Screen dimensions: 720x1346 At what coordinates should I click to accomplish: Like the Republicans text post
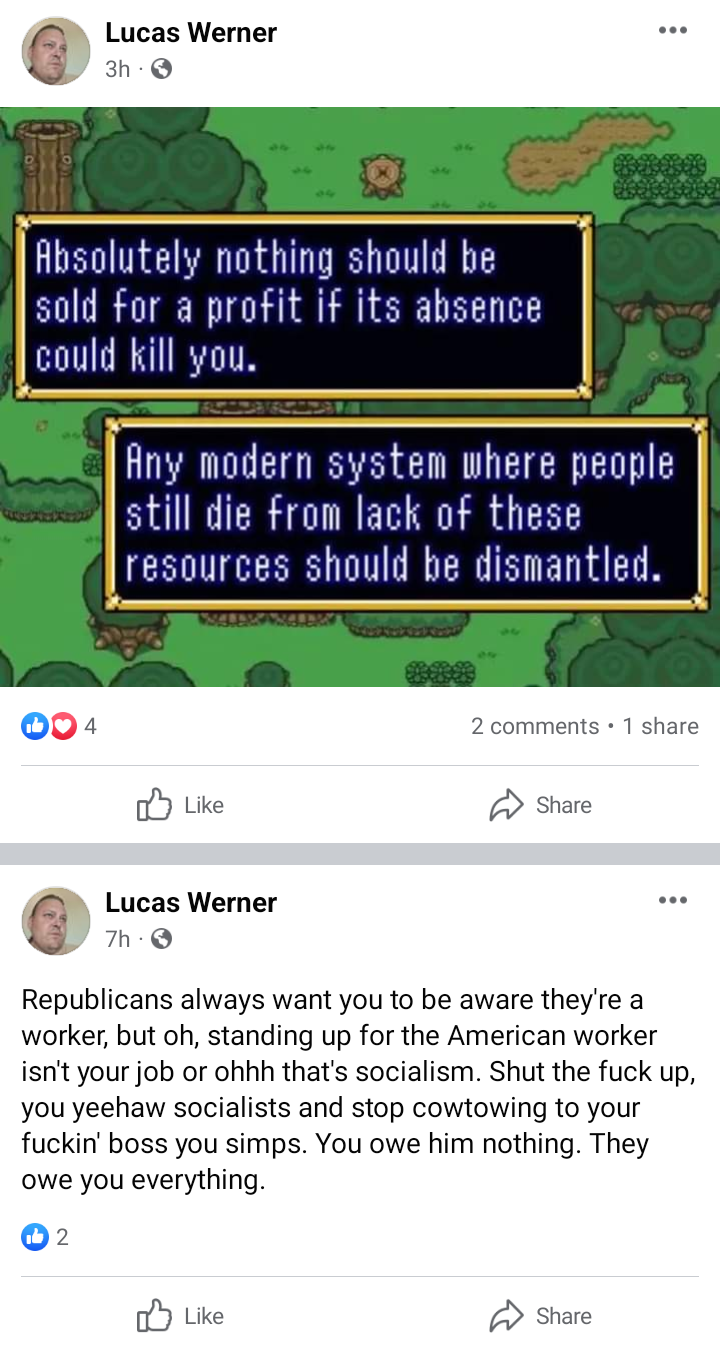pyautogui.click(x=180, y=1316)
